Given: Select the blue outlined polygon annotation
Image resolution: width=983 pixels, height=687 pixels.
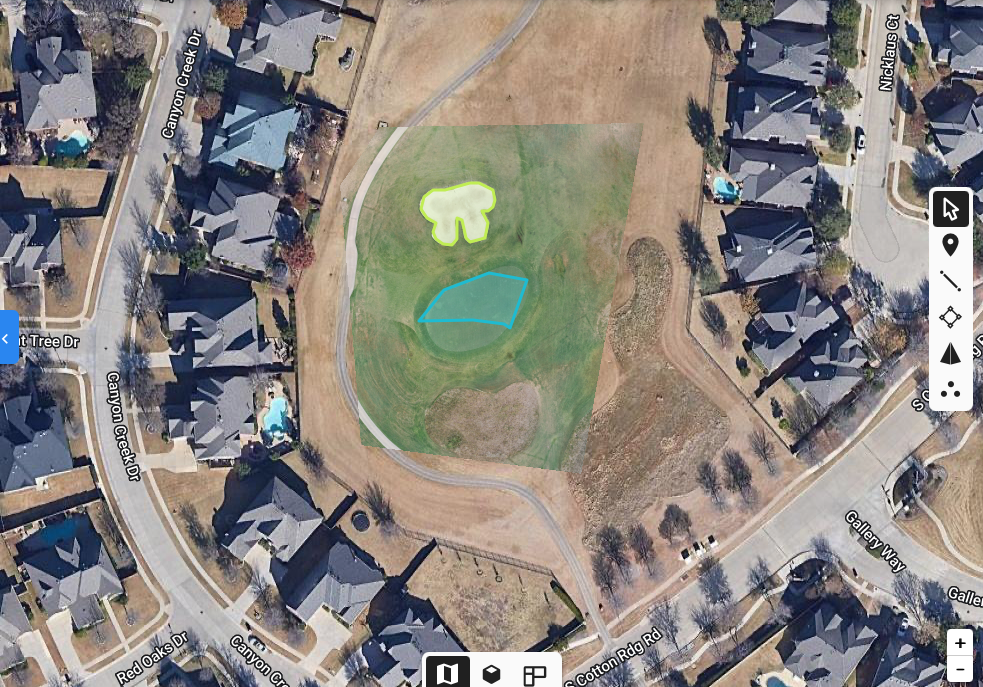Looking at the screenshot, I should pyautogui.click(x=478, y=301).
